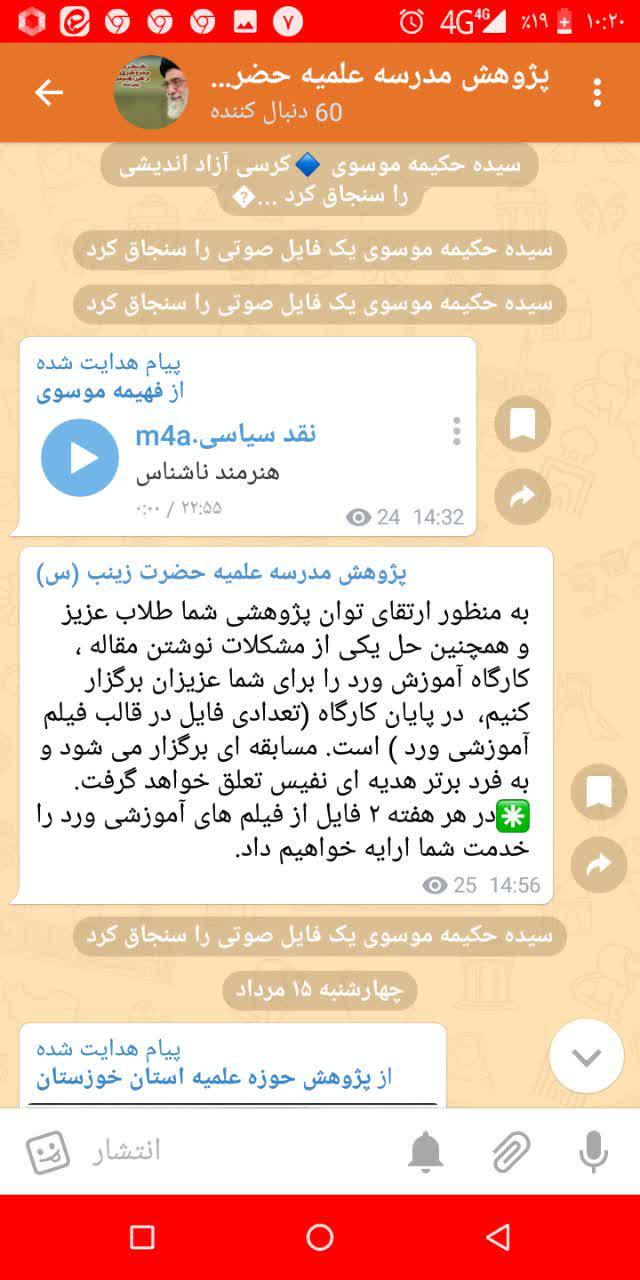Screen dimensions: 640x1280
Task: Toggle the notification bell in composer
Action: (x=425, y=1153)
